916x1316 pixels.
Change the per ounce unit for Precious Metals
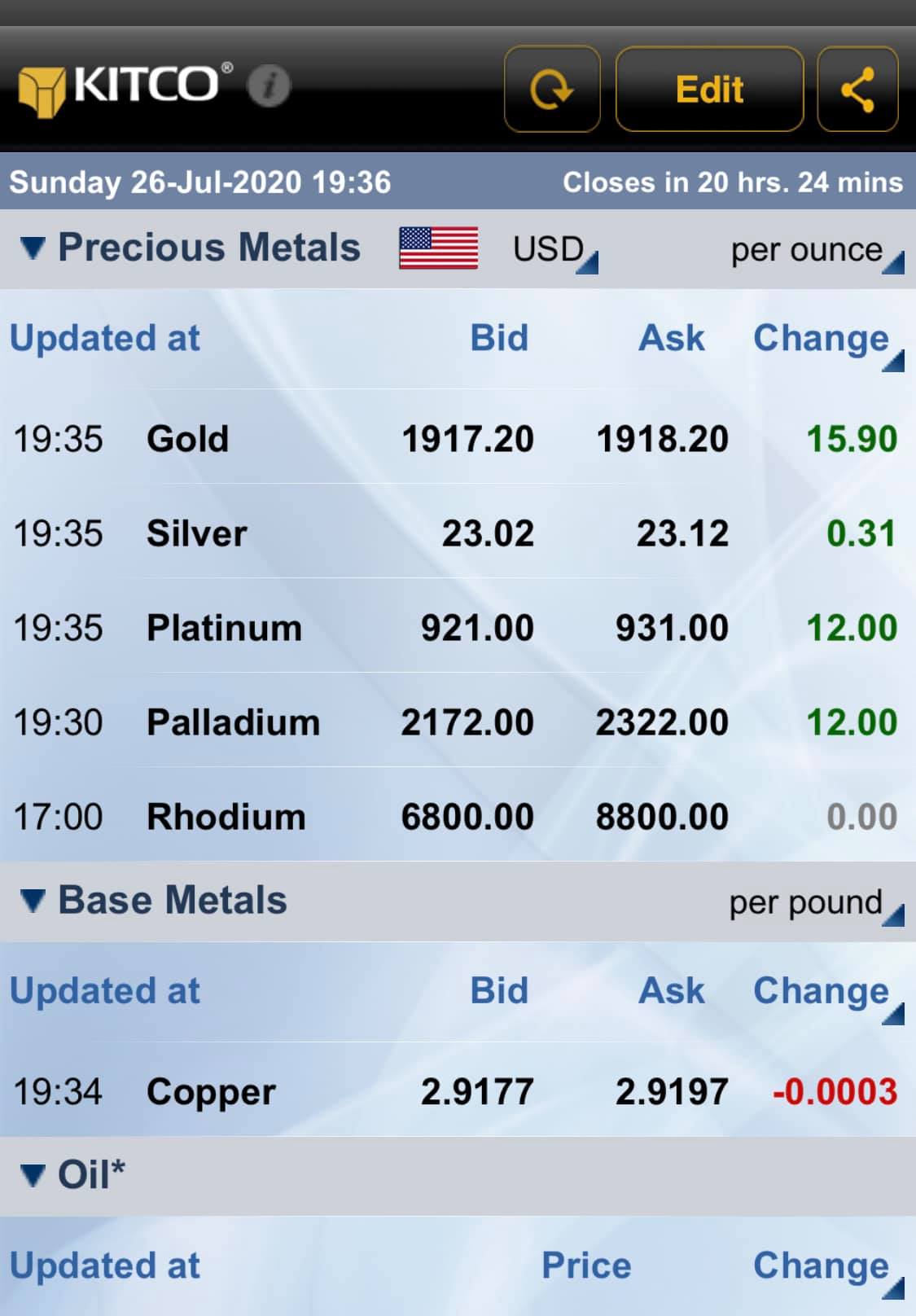coord(816,251)
